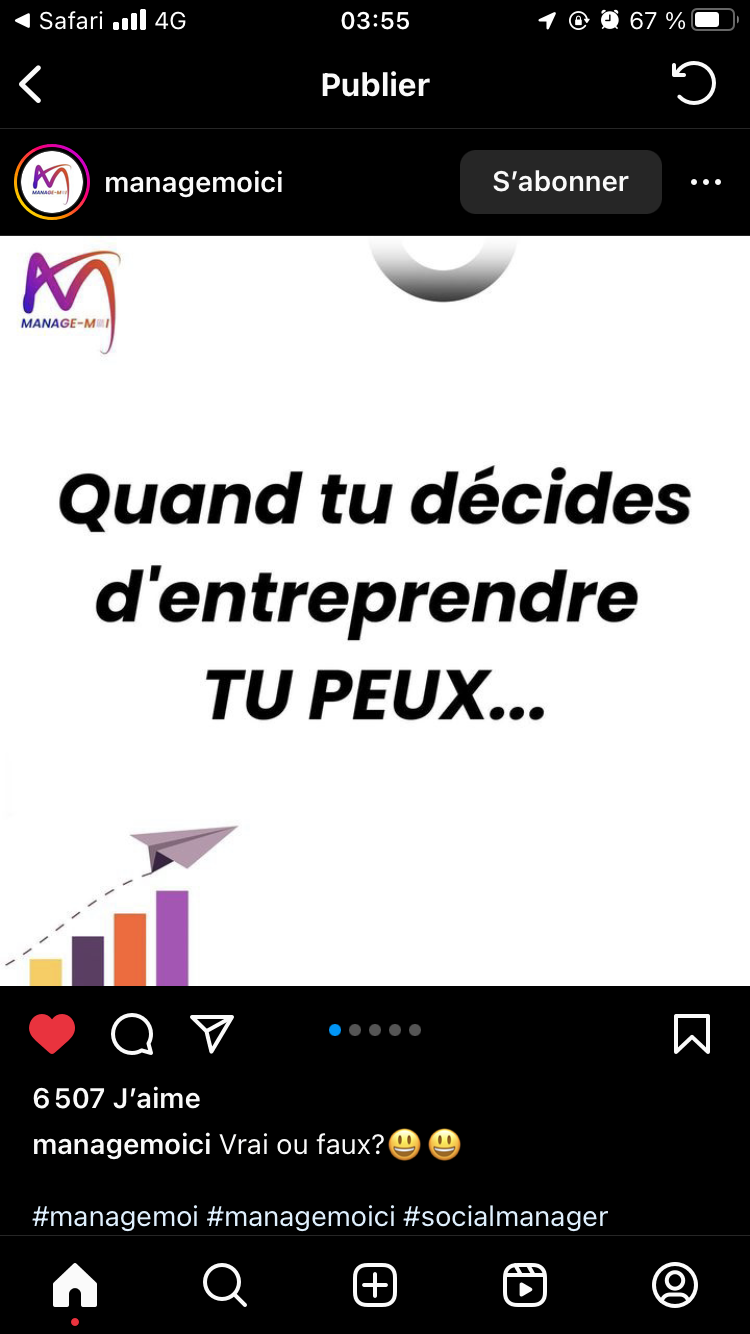The image size is (750, 1334).
Task: Return to Safari from the status bar
Action: [60, 21]
